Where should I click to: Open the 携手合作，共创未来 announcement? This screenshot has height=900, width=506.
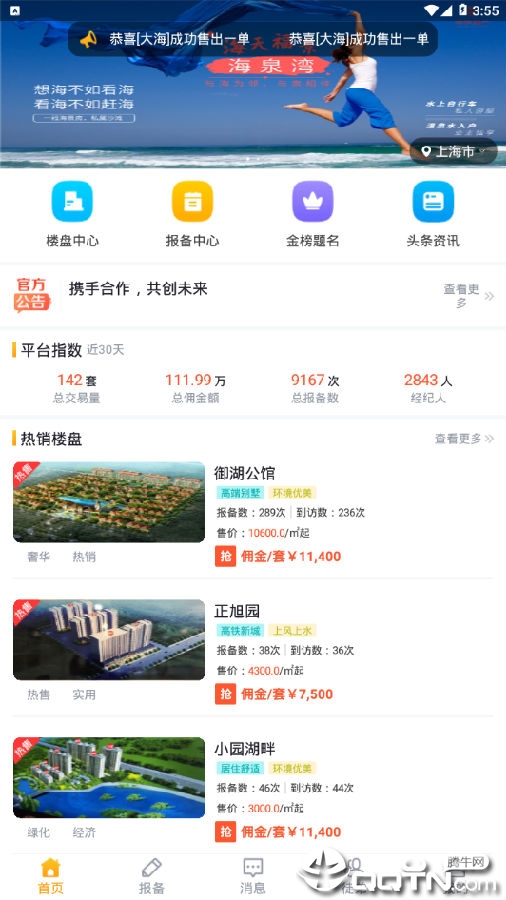click(x=138, y=289)
